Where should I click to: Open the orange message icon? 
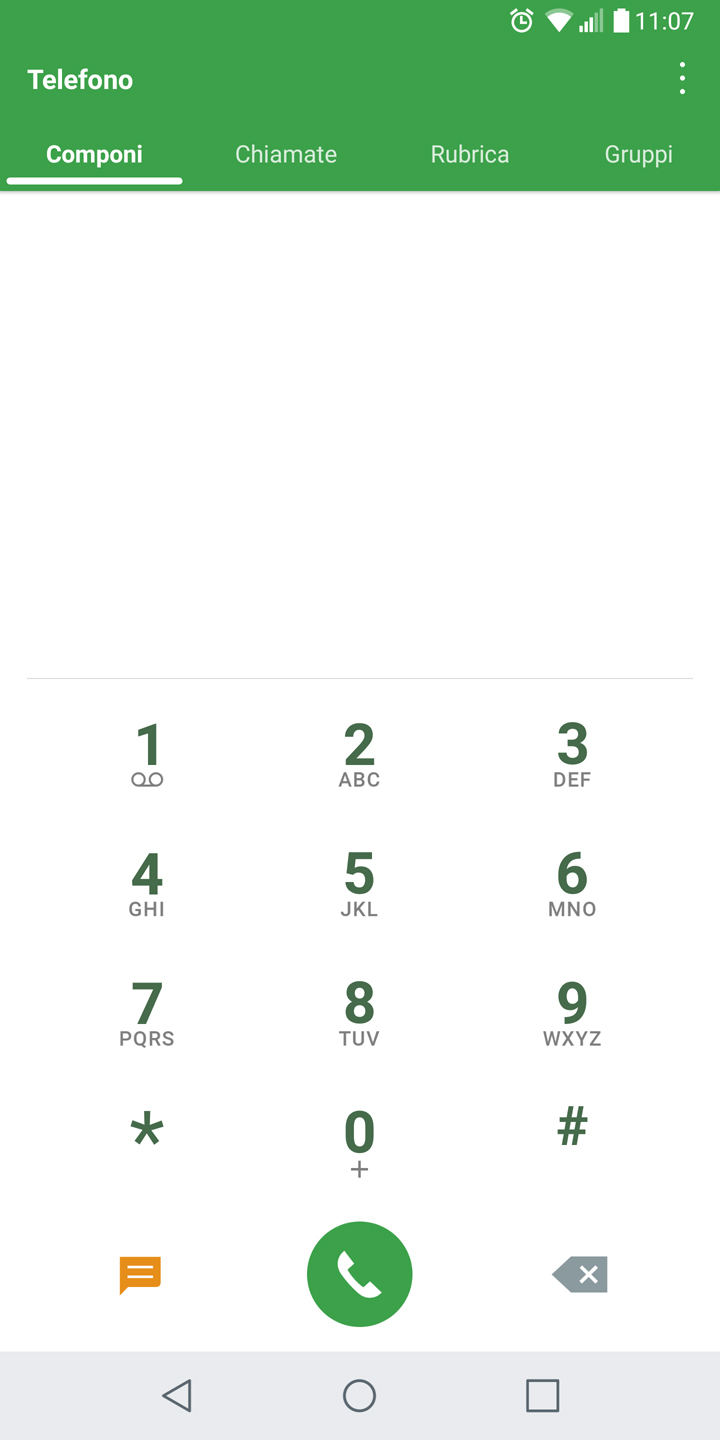coord(140,1275)
